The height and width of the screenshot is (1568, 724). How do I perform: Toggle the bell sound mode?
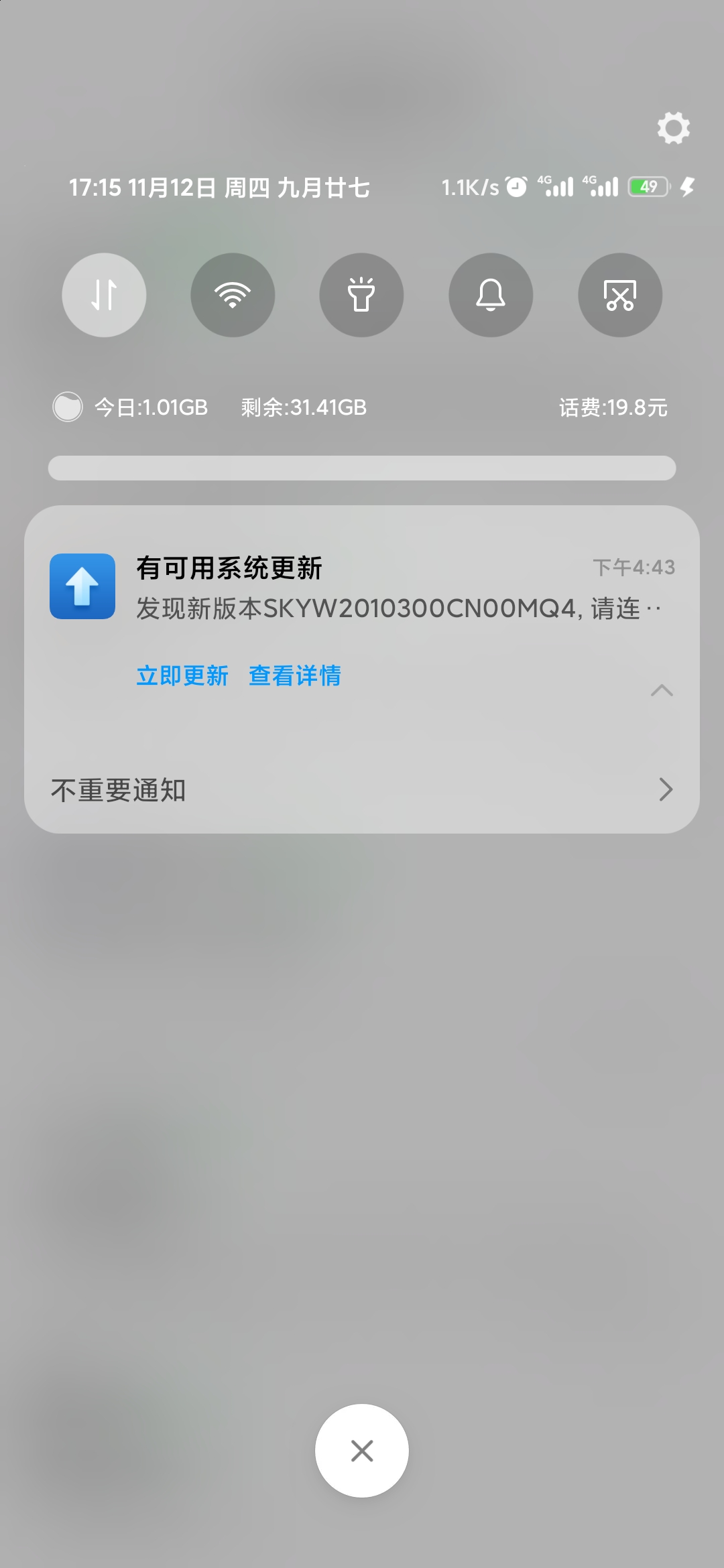491,295
